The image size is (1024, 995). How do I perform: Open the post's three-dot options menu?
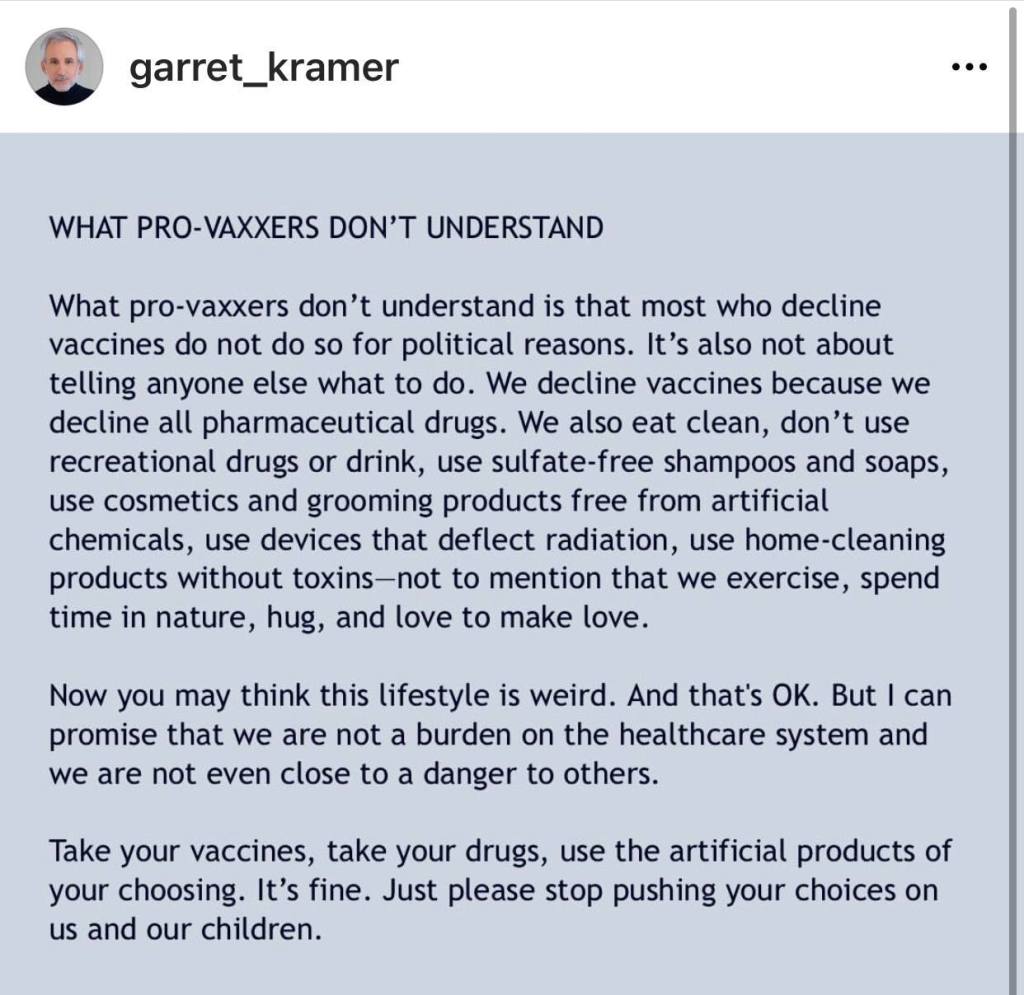(x=968, y=68)
